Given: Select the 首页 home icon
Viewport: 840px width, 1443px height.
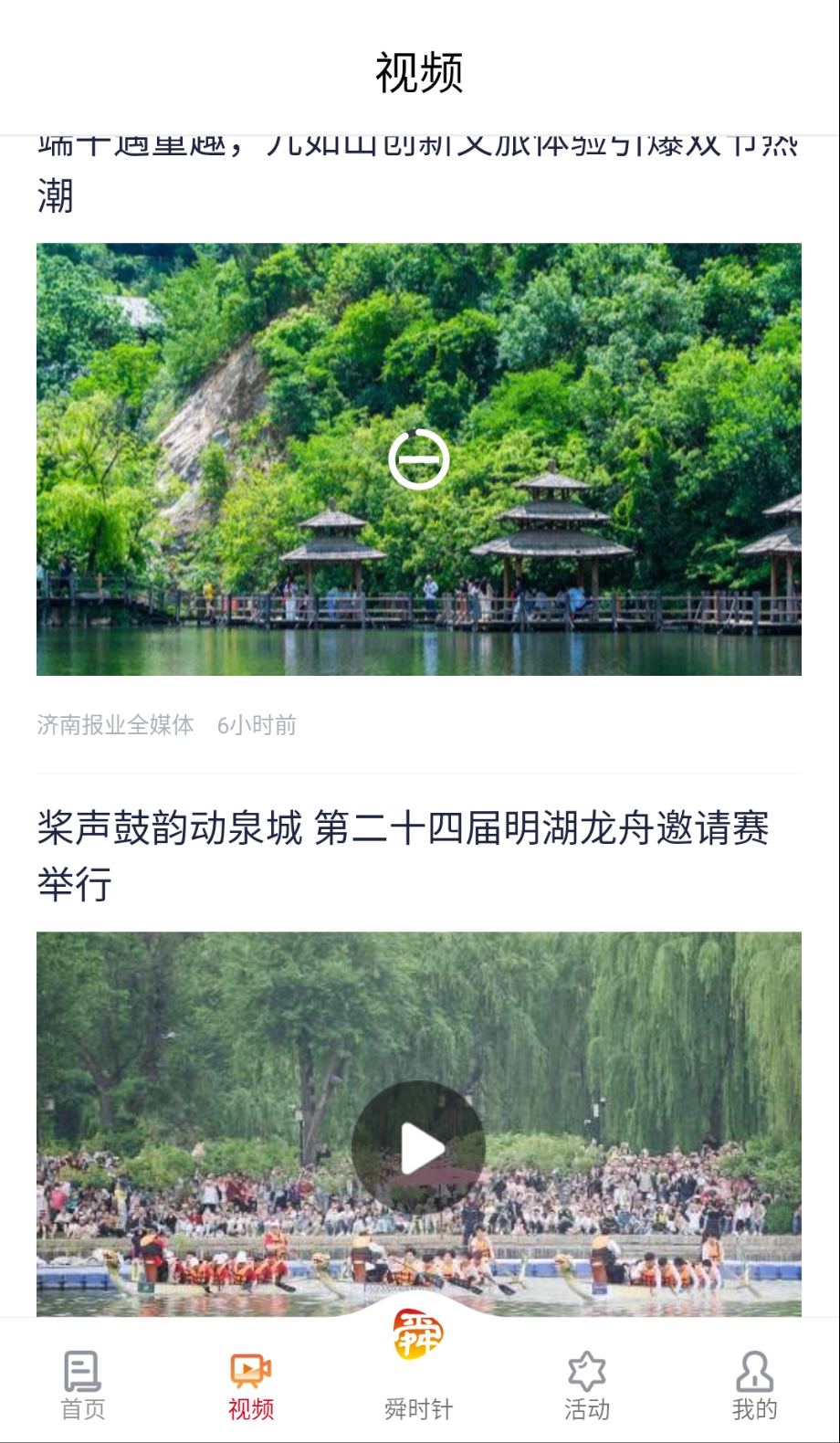Looking at the screenshot, I should tap(82, 1370).
